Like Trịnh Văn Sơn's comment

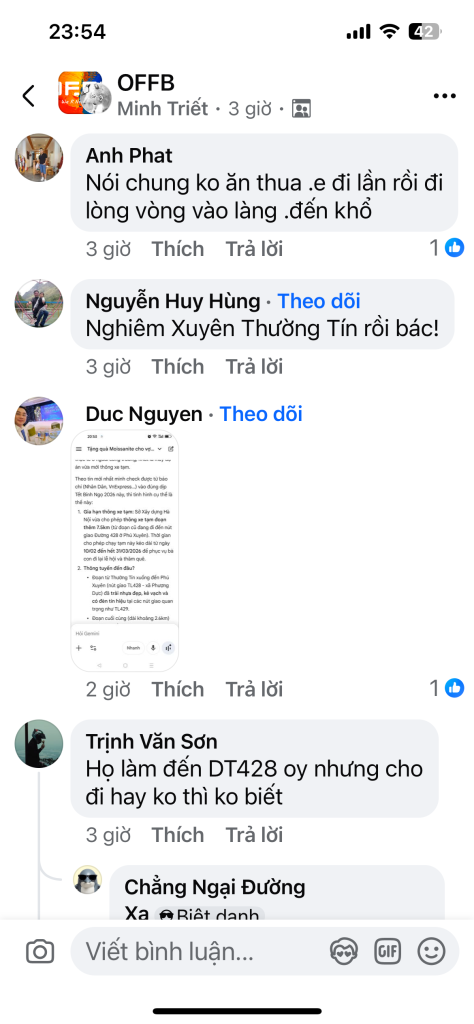[x=178, y=835]
